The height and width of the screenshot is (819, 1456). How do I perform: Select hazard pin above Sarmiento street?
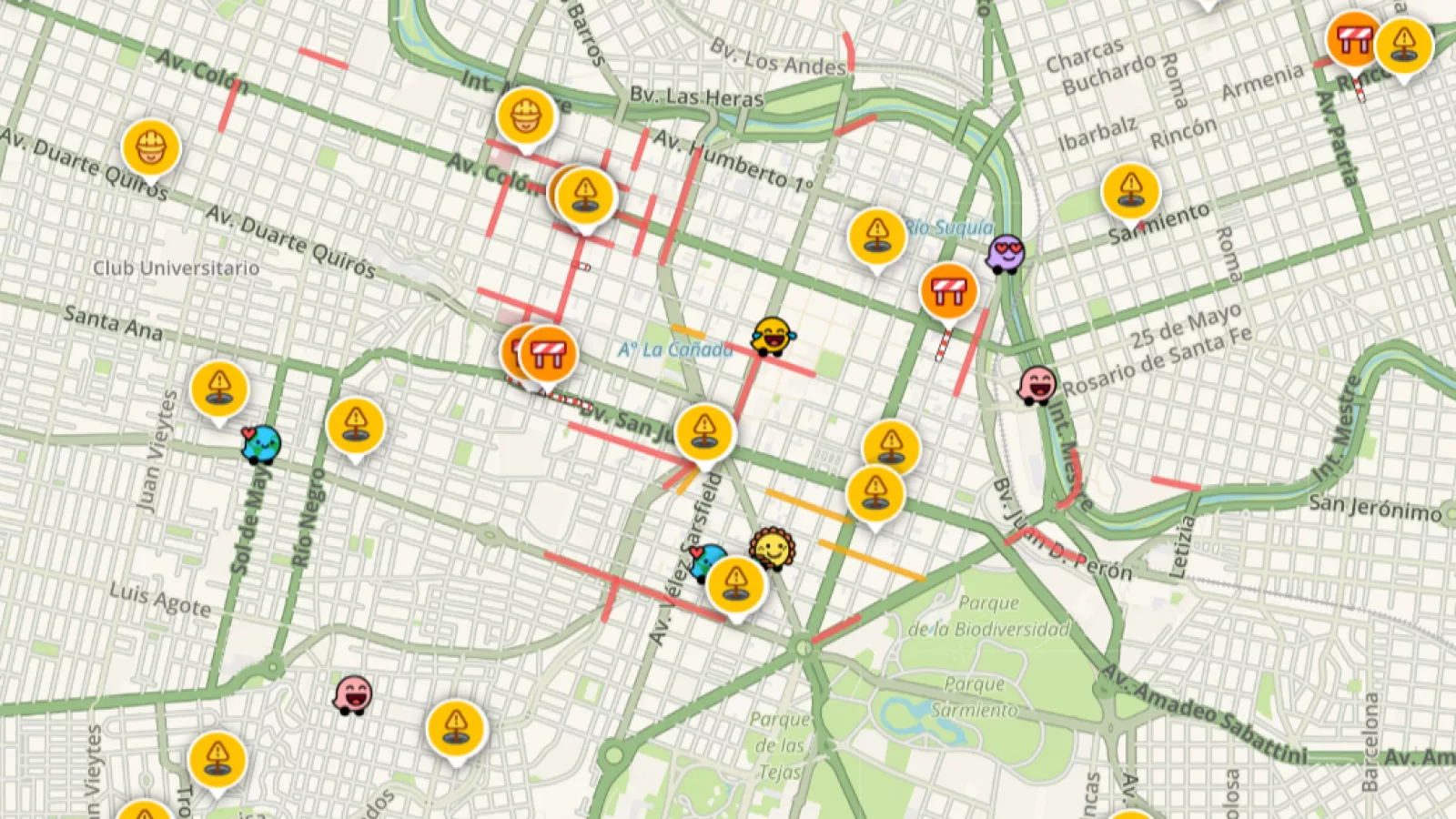point(1130,190)
